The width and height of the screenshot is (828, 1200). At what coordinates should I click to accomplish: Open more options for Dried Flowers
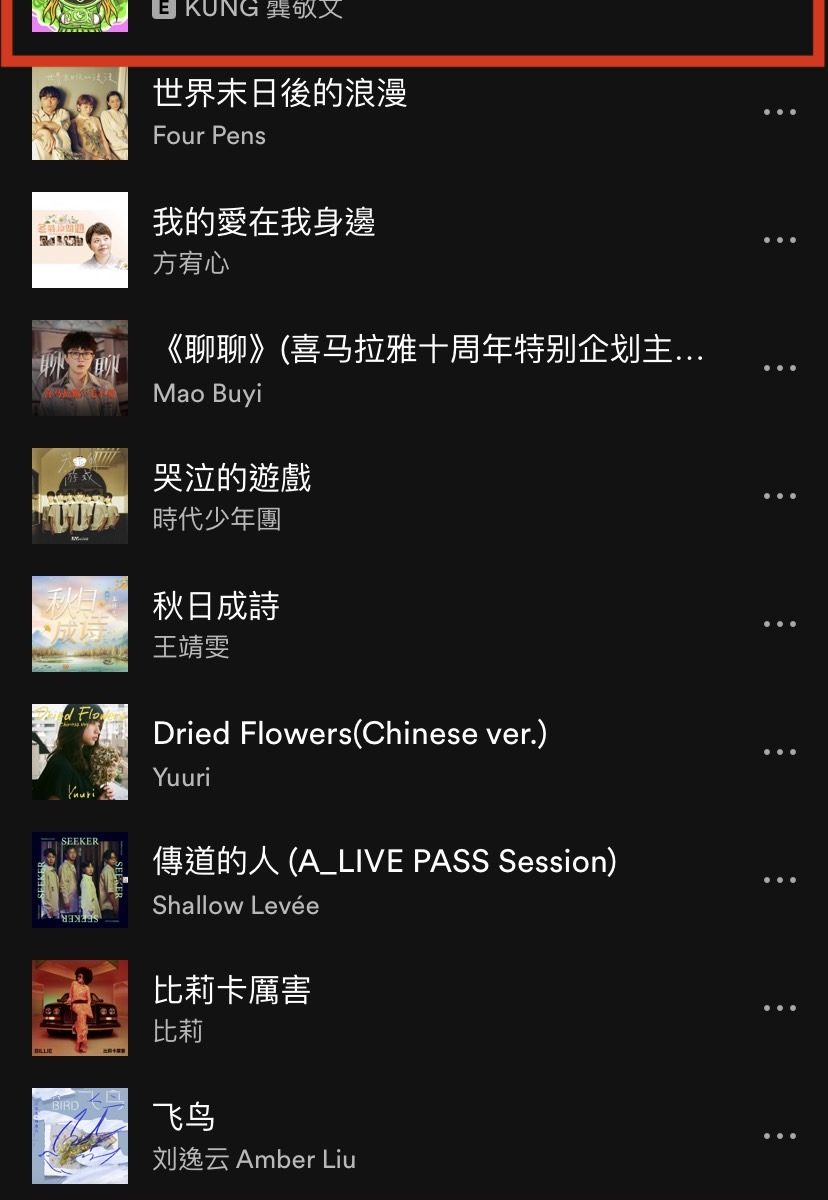click(x=779, y=752)
